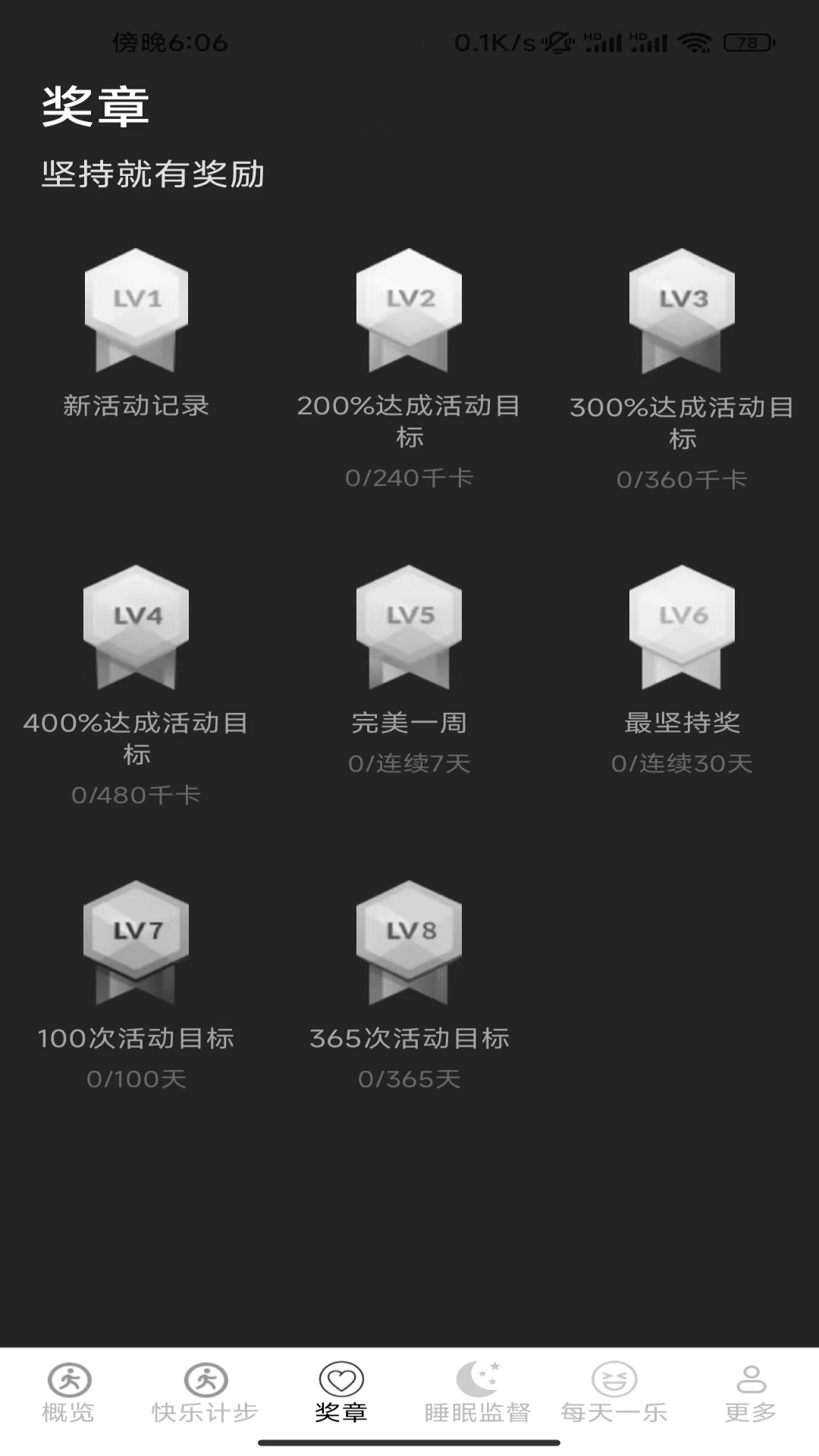Tap the LV7 100次活动目标 medal
Viewport: 819px width, 1456px height.
[x=136, y=943]
